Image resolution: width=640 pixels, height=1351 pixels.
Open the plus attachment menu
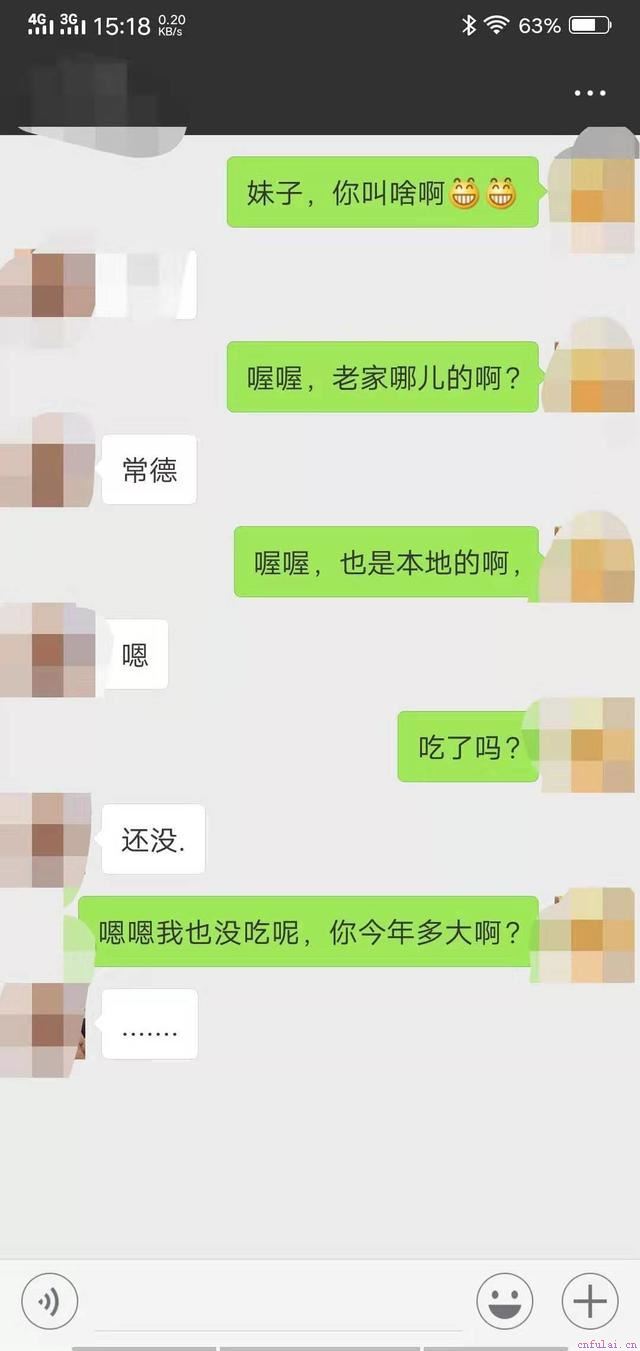tap(590, 1301)
